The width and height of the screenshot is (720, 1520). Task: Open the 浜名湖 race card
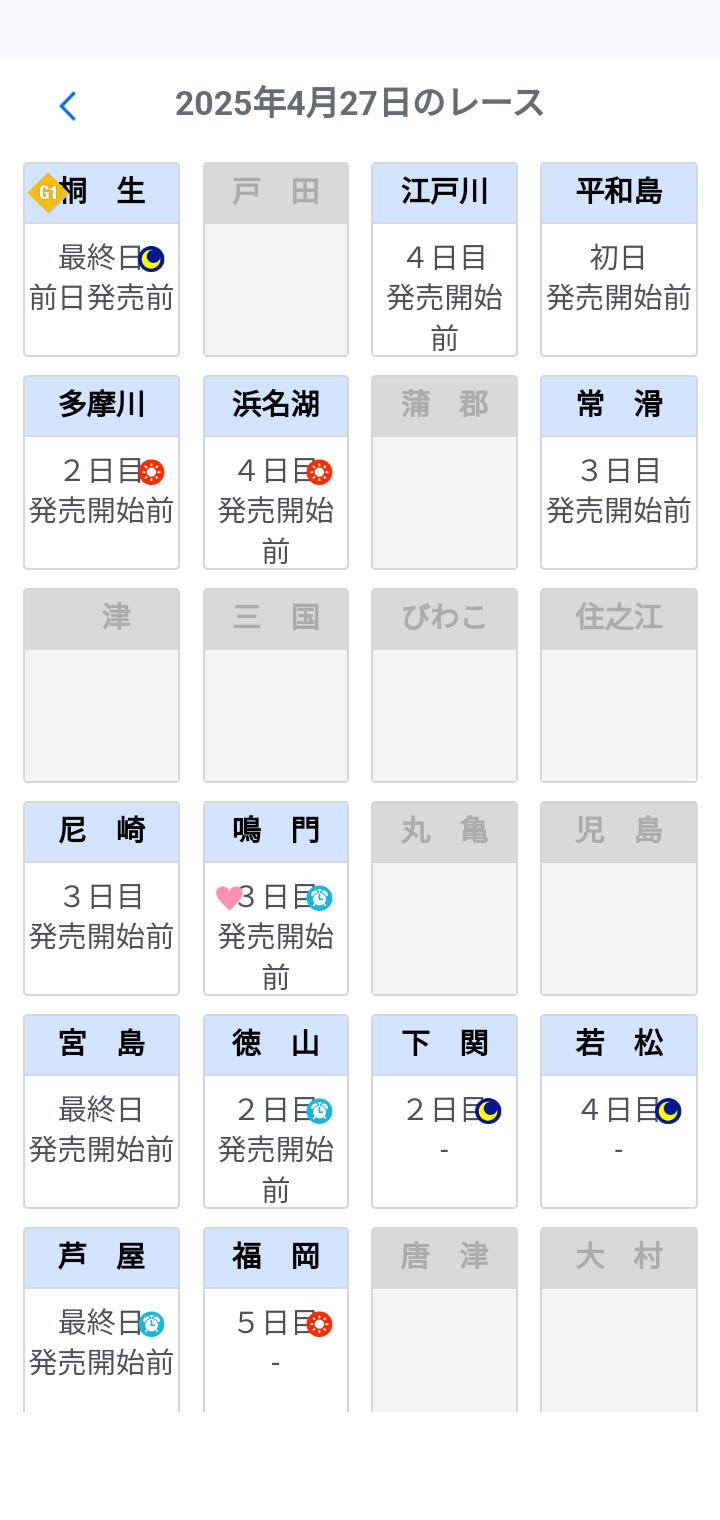tap(276, 472)
